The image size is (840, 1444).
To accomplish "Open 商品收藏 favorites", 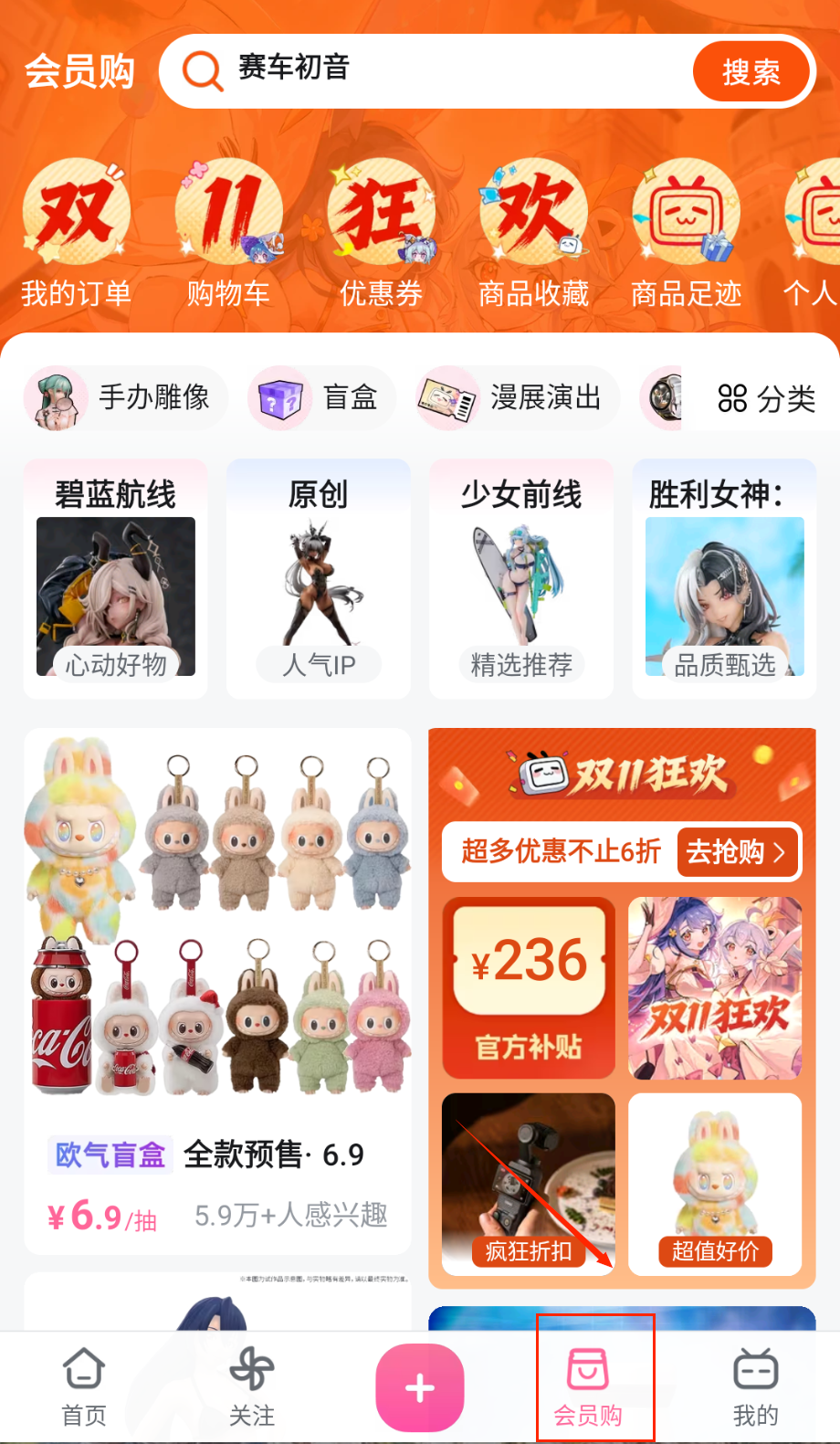I will [533, 234].
